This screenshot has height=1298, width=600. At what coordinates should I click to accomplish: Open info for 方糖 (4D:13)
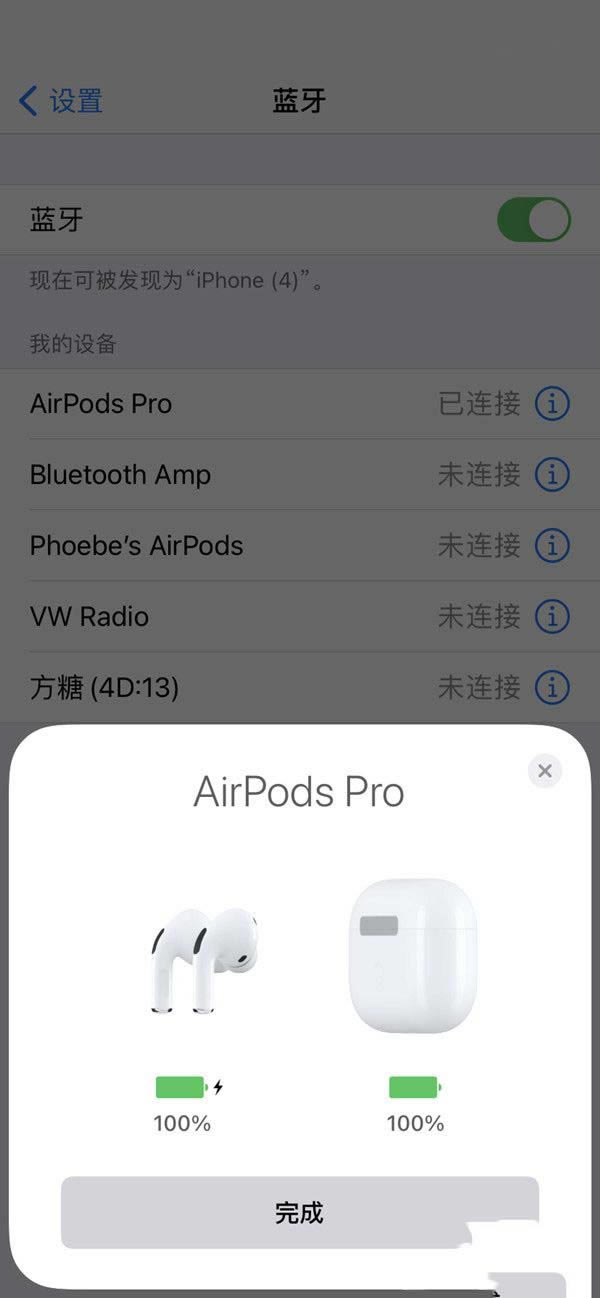[552, 688]
